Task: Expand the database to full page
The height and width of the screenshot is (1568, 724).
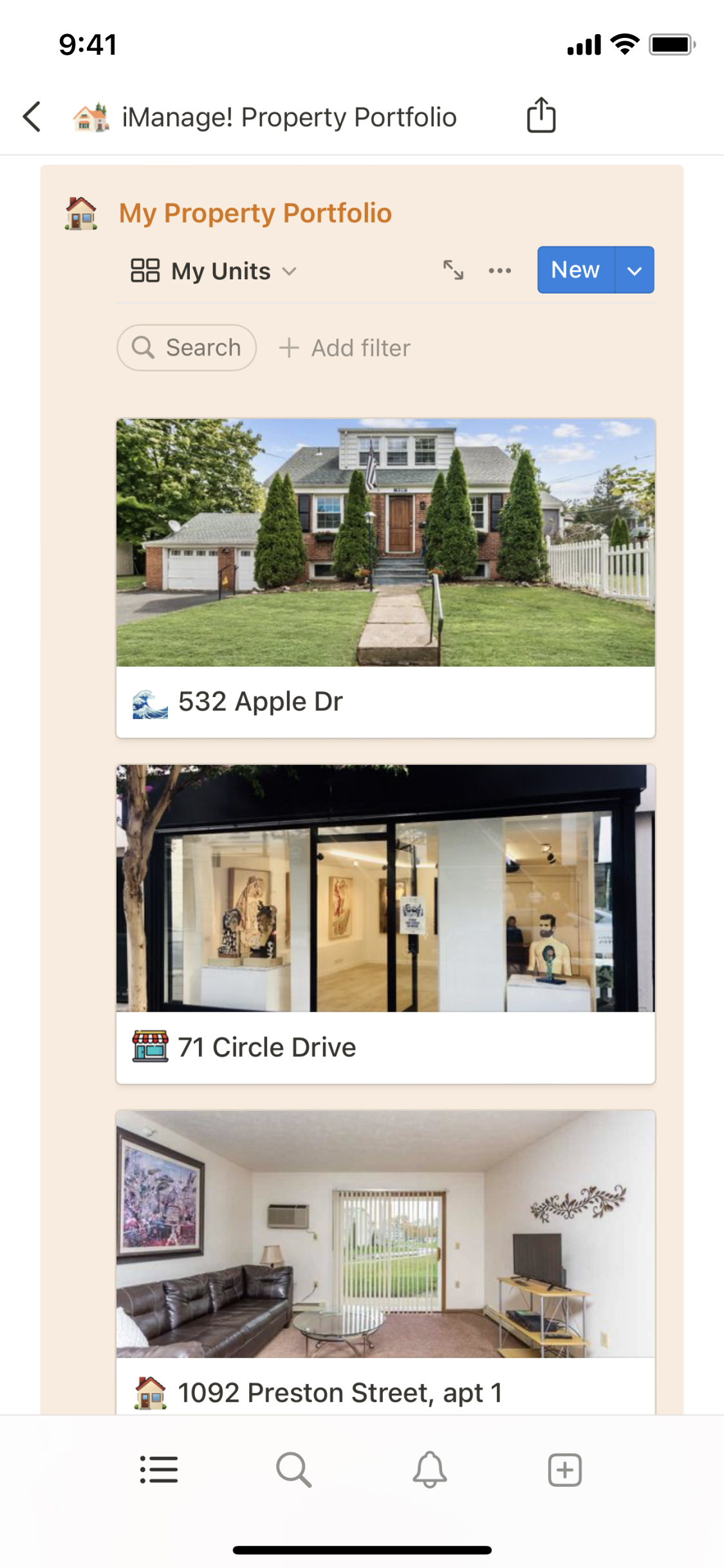Action: pyautogui.click(x=453, y=270)
